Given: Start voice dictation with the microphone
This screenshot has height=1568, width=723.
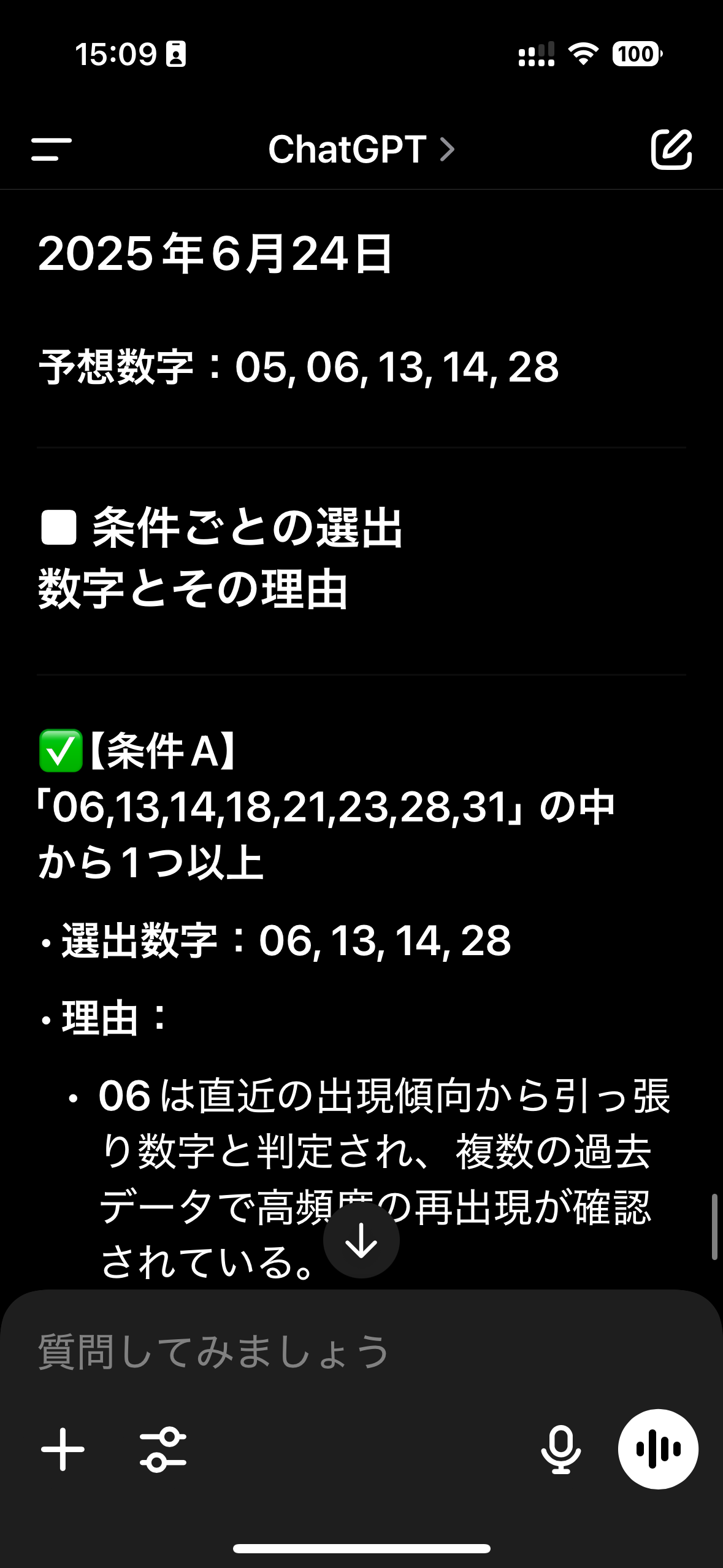Looking at the screenshot, I should click(561, 1449).
